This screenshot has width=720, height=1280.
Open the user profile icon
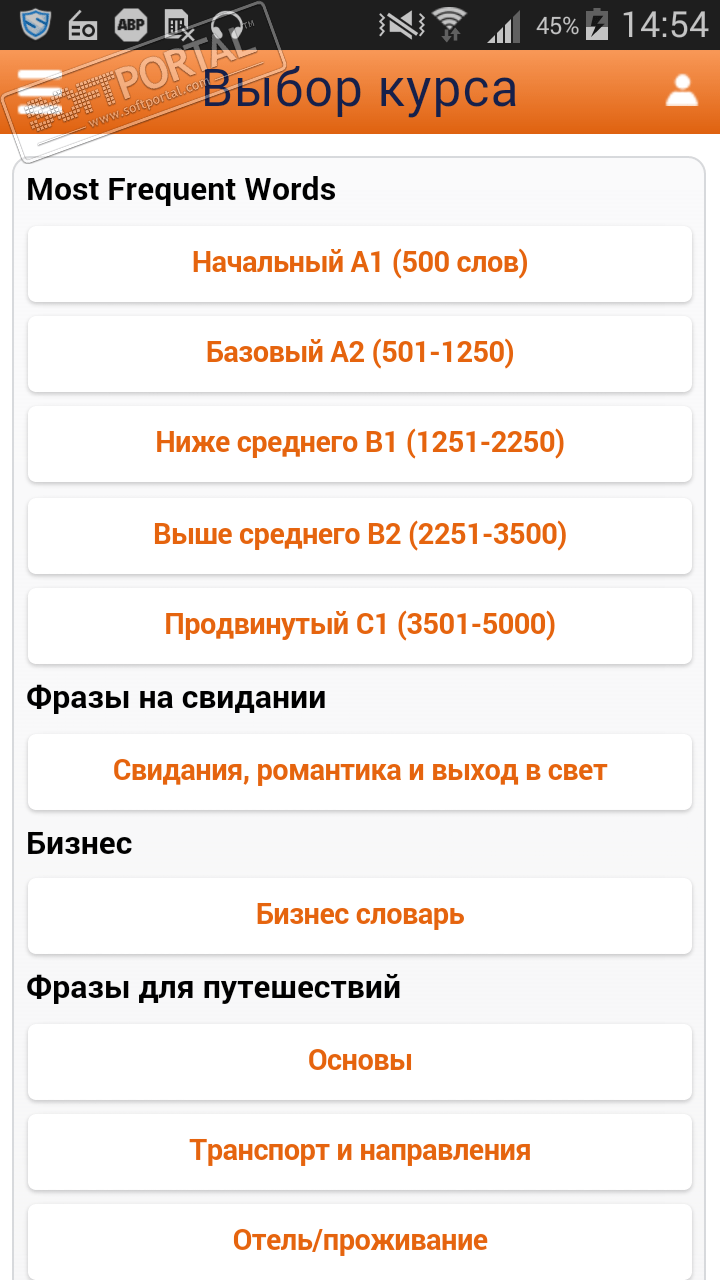(682, 90)
